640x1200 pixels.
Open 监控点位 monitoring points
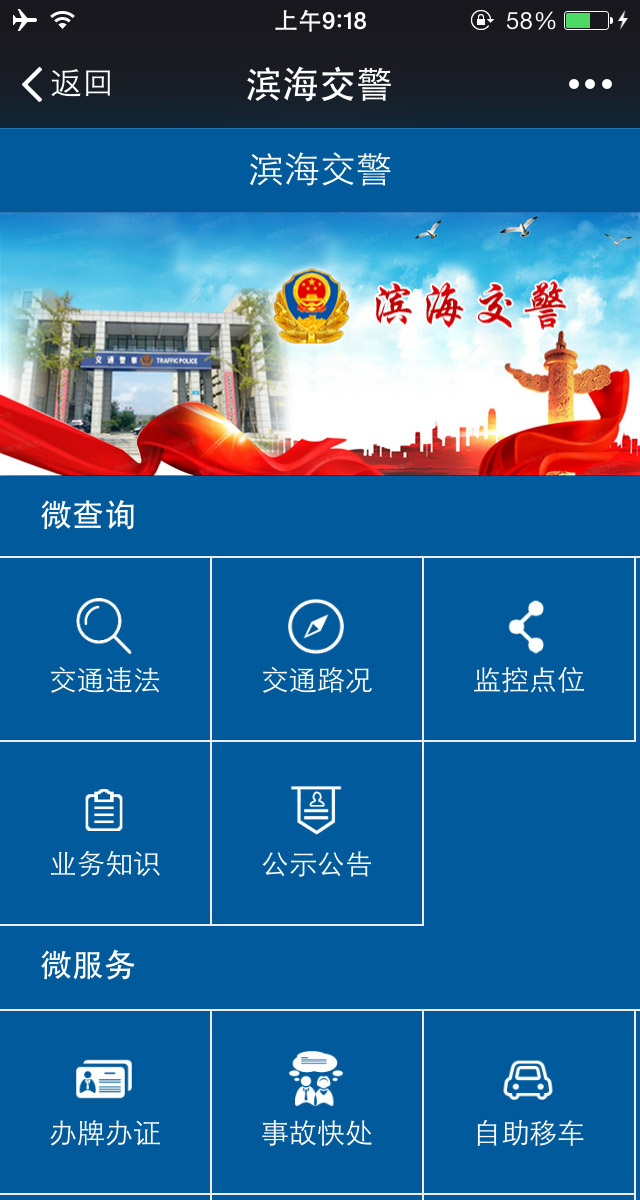(528, 648)
